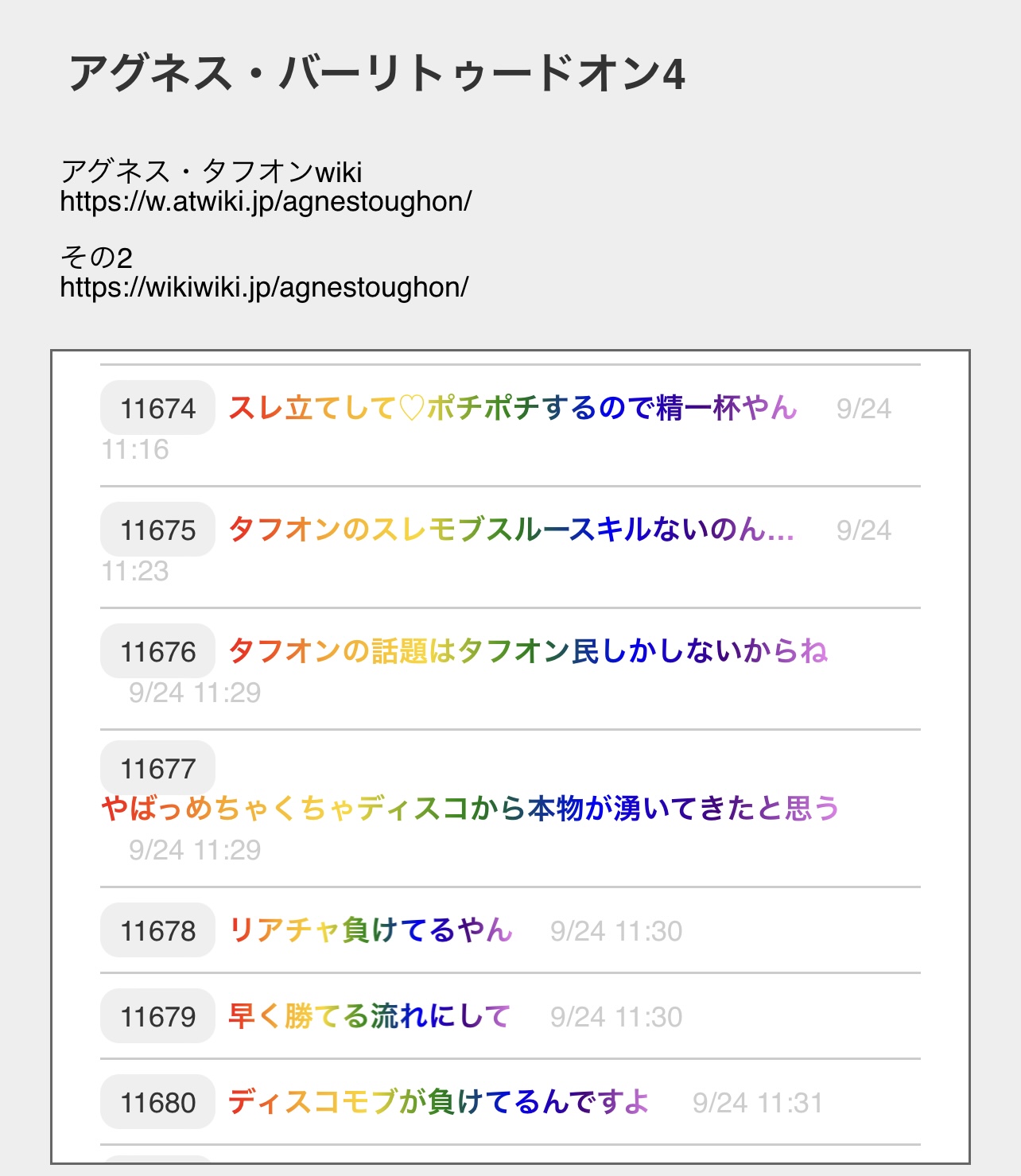Open the 11680 comment number badge

click(x=157, y=1103)
